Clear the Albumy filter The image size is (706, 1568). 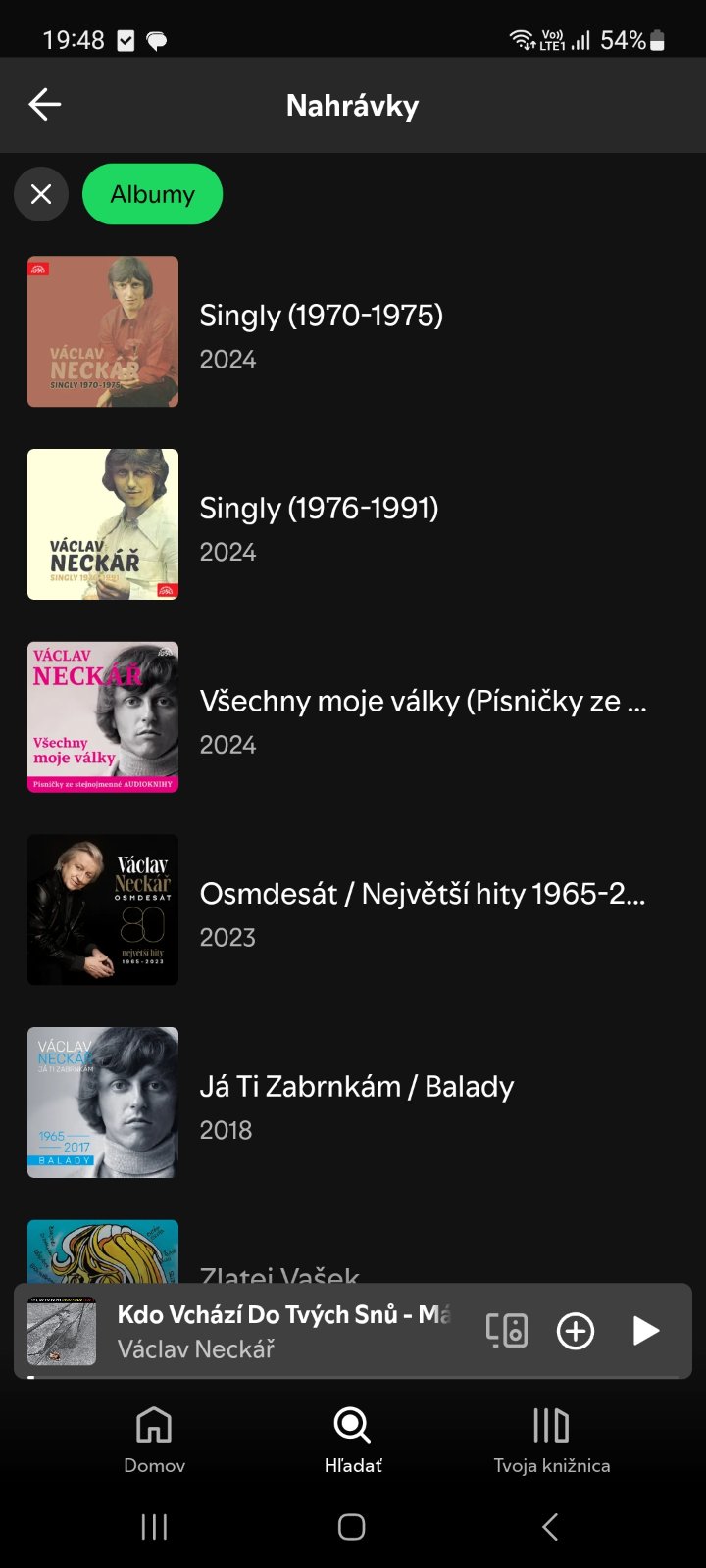[x=41, y=194]
